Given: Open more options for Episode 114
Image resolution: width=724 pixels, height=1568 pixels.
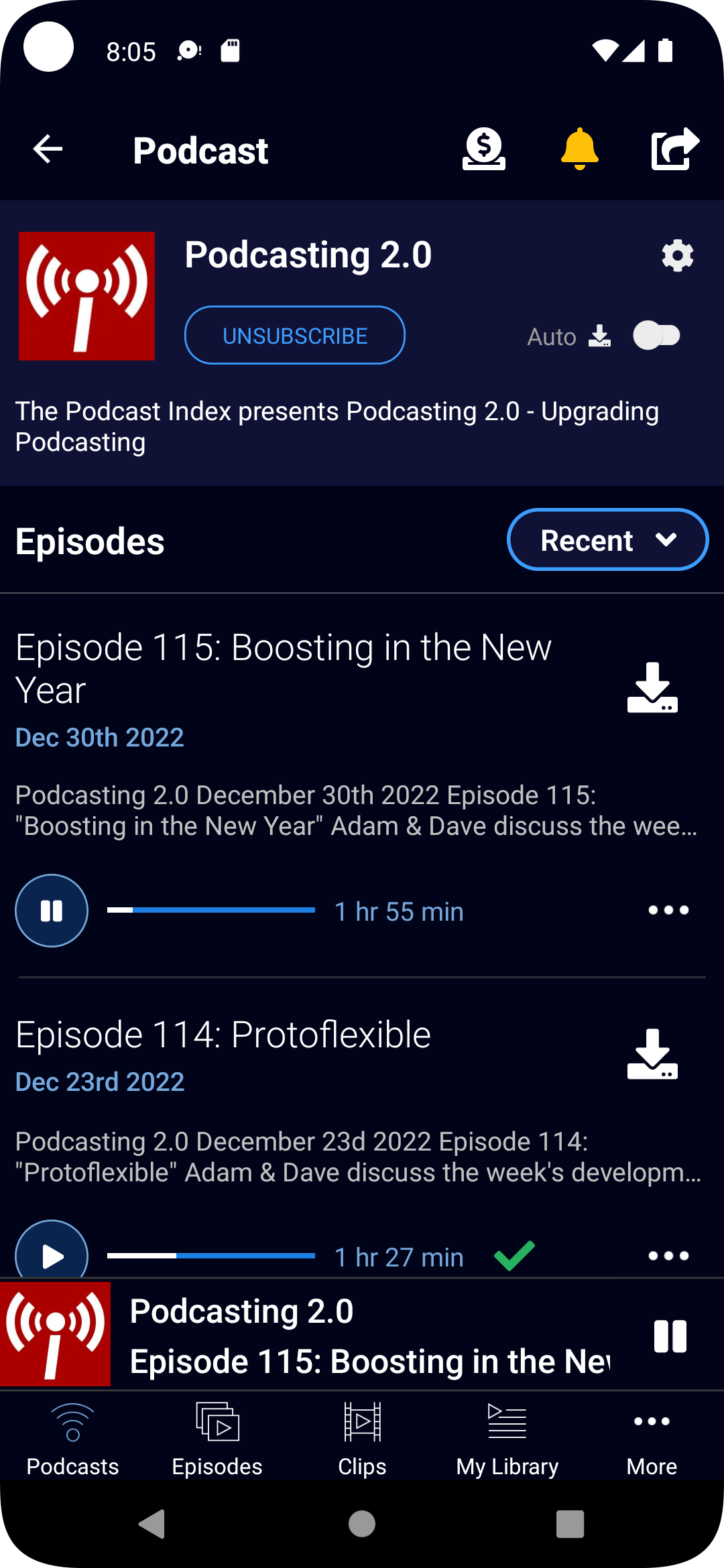Looking at the screenshot, I should 668,1256.
